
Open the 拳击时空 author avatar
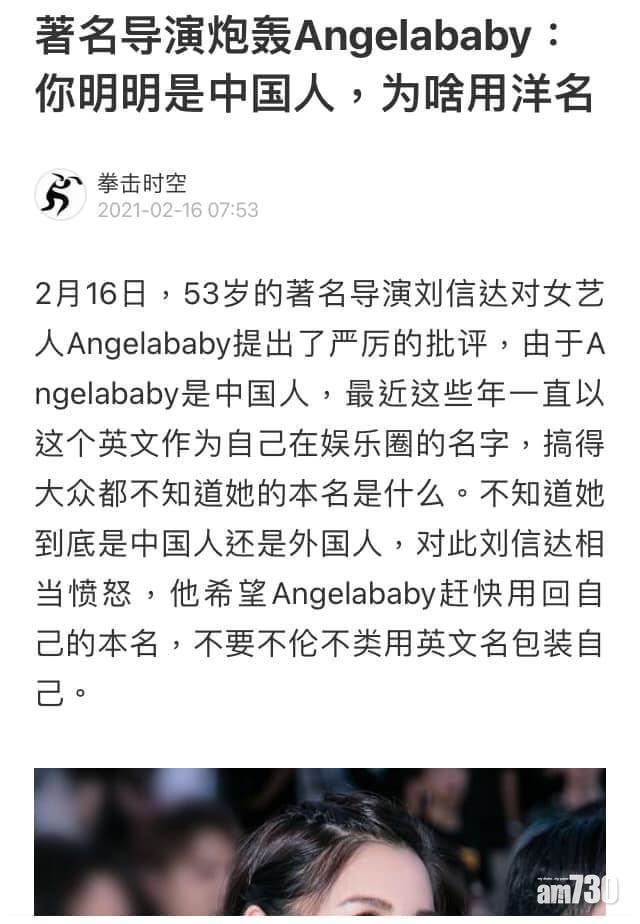point(60,194)
